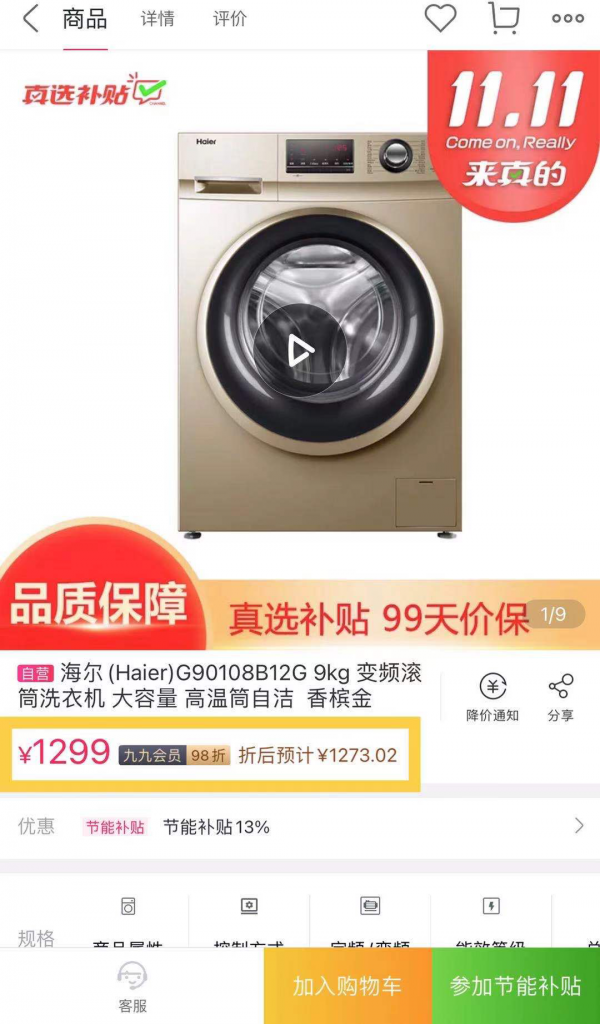
Task: Go back using the top-left arrow
Action: tap(31, 18)
